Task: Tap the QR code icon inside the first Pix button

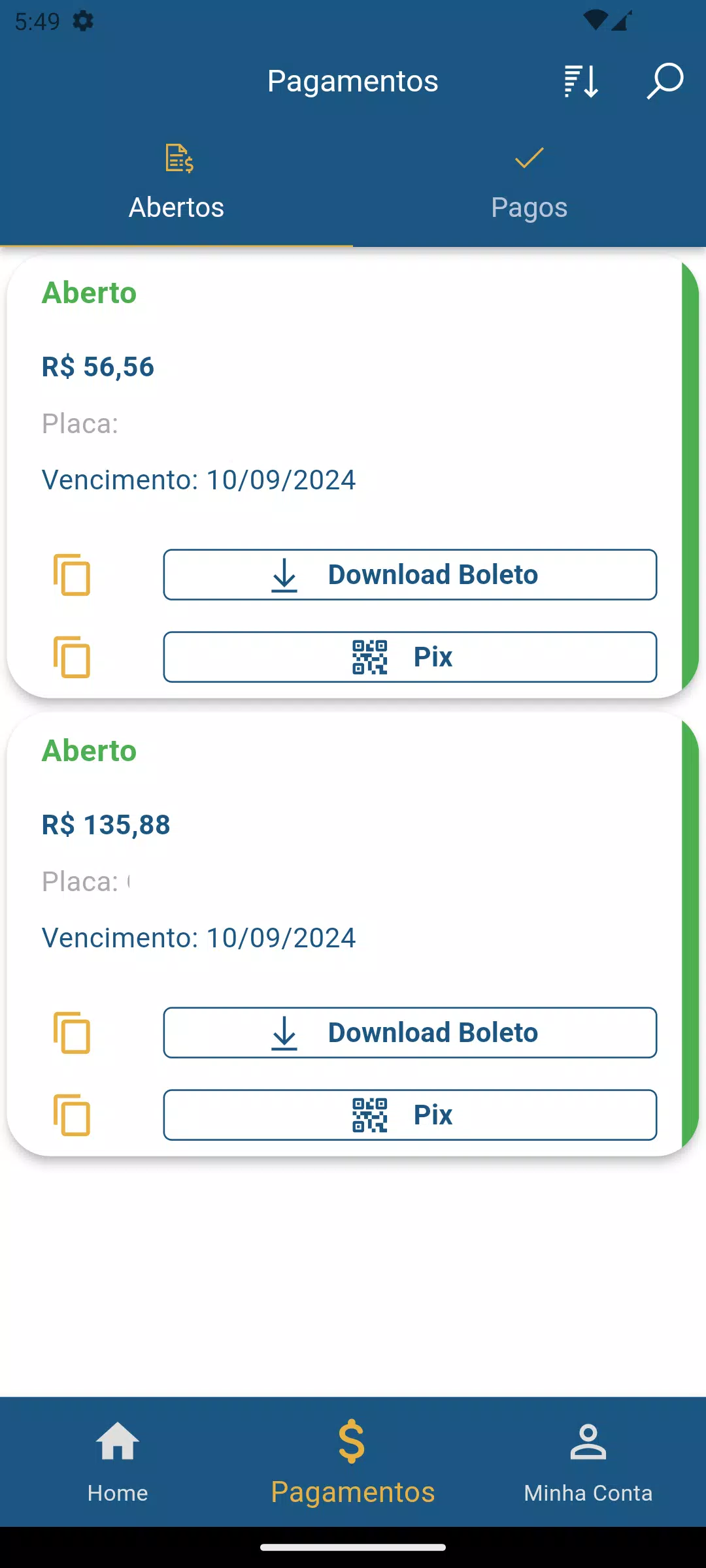Action: [x=369, y=657]
